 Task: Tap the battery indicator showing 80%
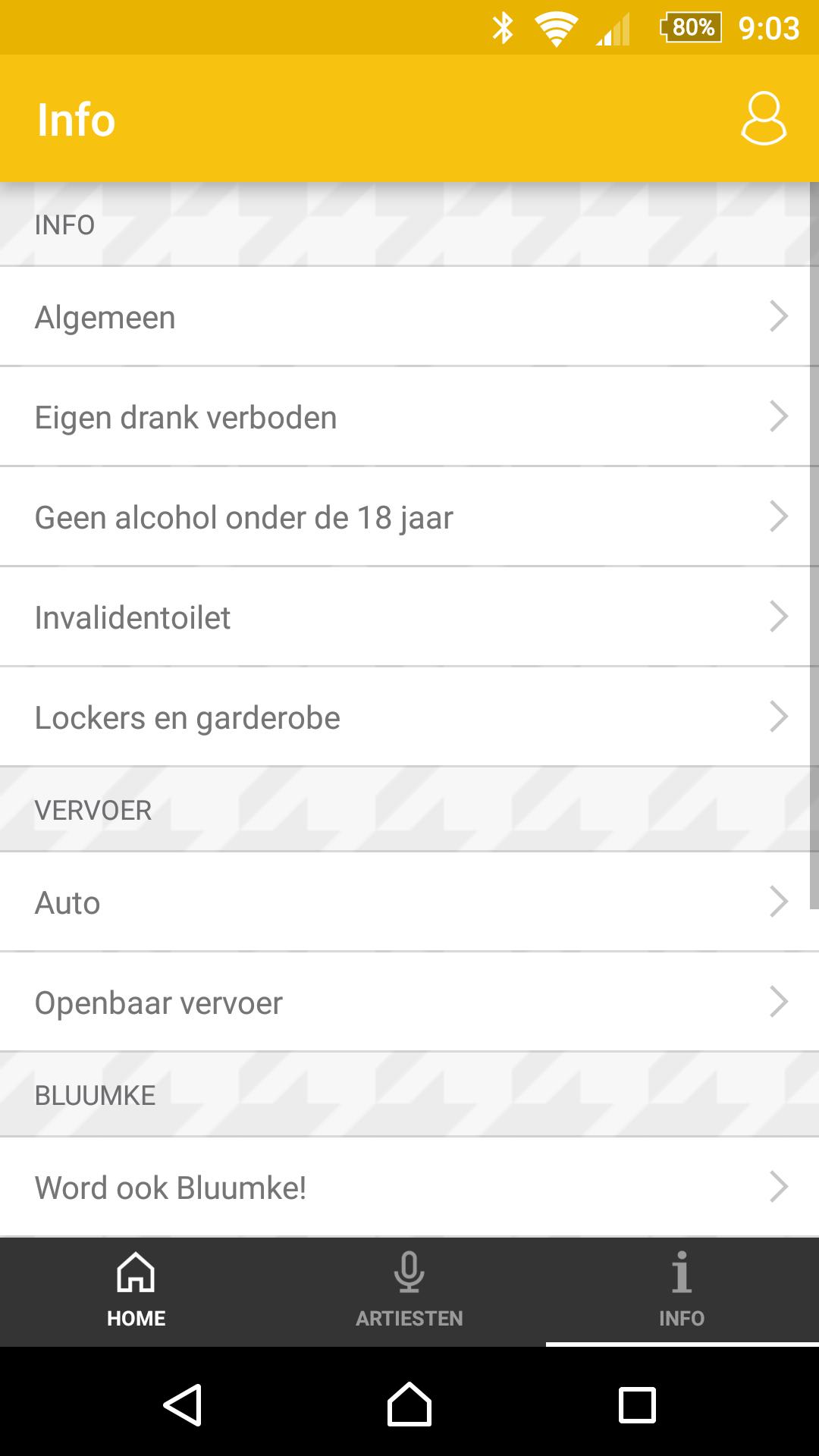[x=689, y=27]
